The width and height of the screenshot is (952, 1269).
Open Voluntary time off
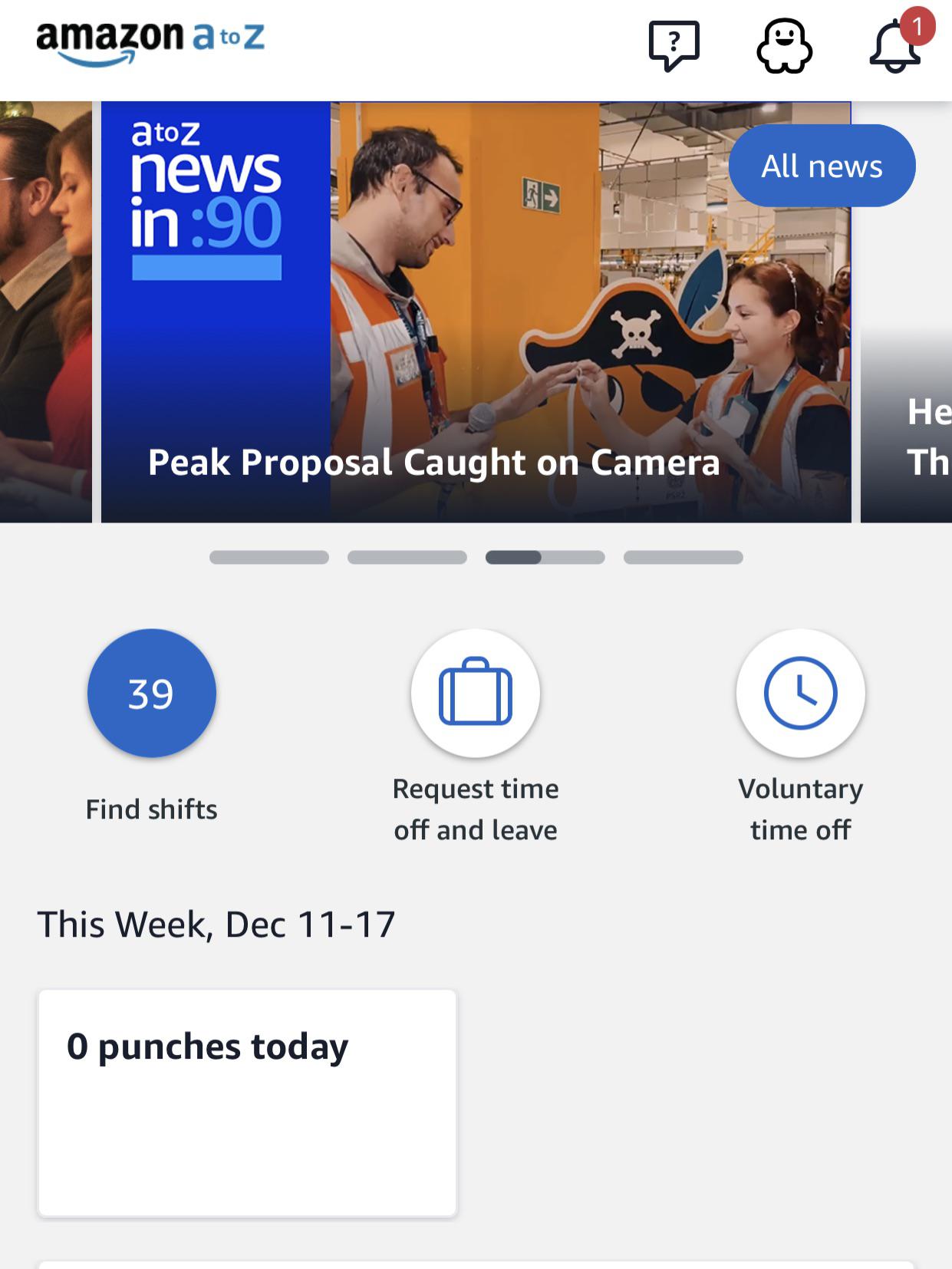(x=800, y=694)
